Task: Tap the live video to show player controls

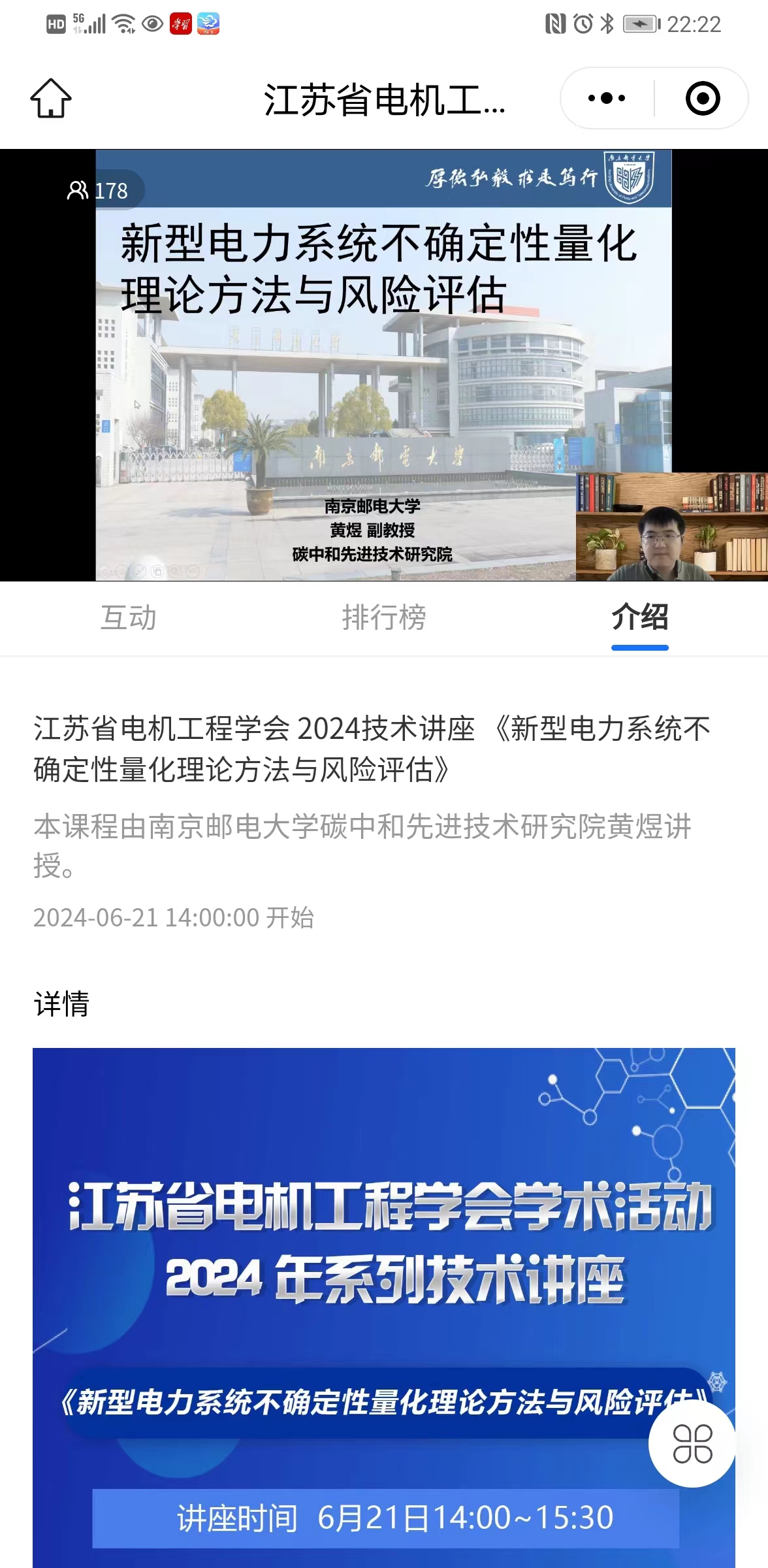Action: pyautogui.click(x=383, y=365)
